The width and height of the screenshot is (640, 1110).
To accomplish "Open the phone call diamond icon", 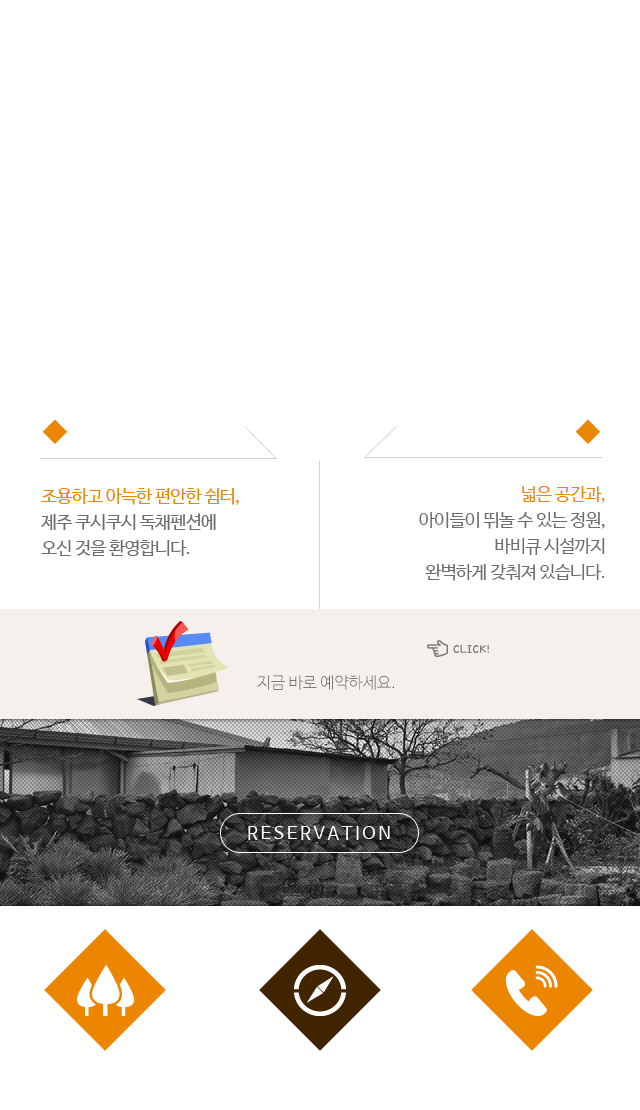I will coord(532,990).
